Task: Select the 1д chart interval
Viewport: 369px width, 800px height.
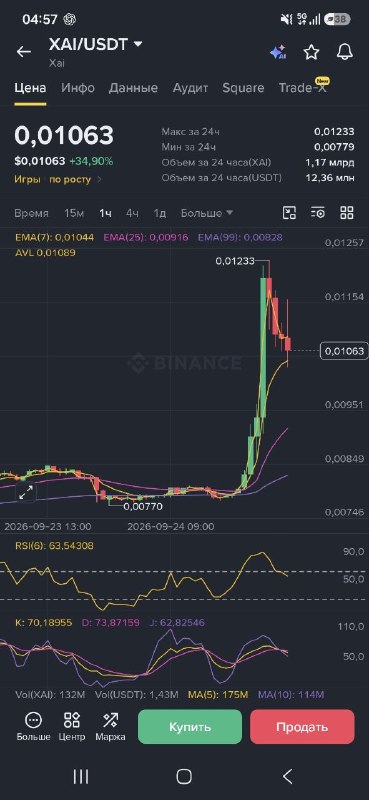Action: pyautogui.click(x=160, y=213)
